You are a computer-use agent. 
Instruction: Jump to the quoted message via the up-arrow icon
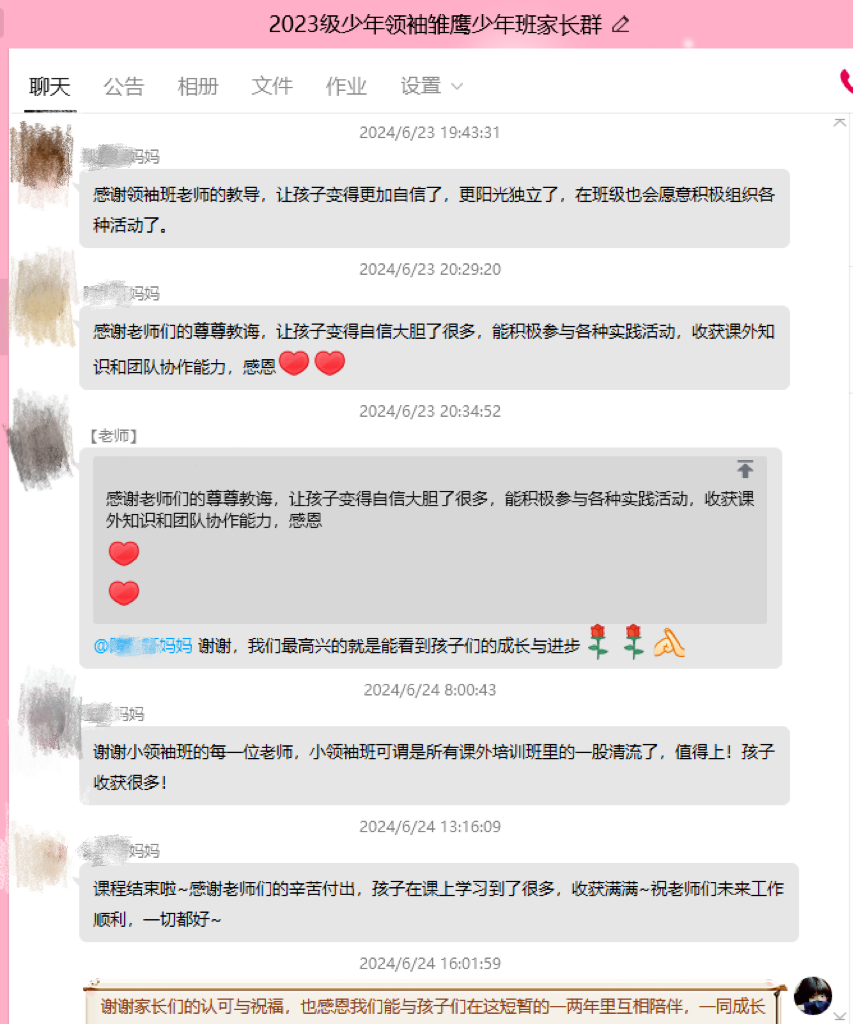tap(745, 469)
